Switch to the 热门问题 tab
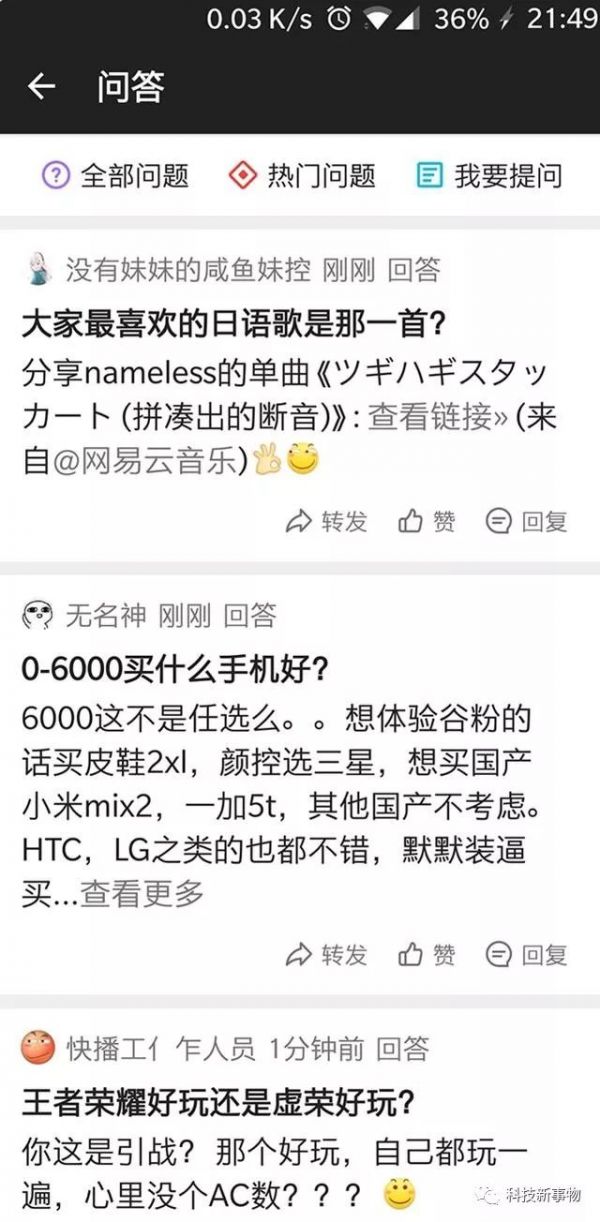The height and width of the screenshot is (1222, 600). (x=302, y=176)
